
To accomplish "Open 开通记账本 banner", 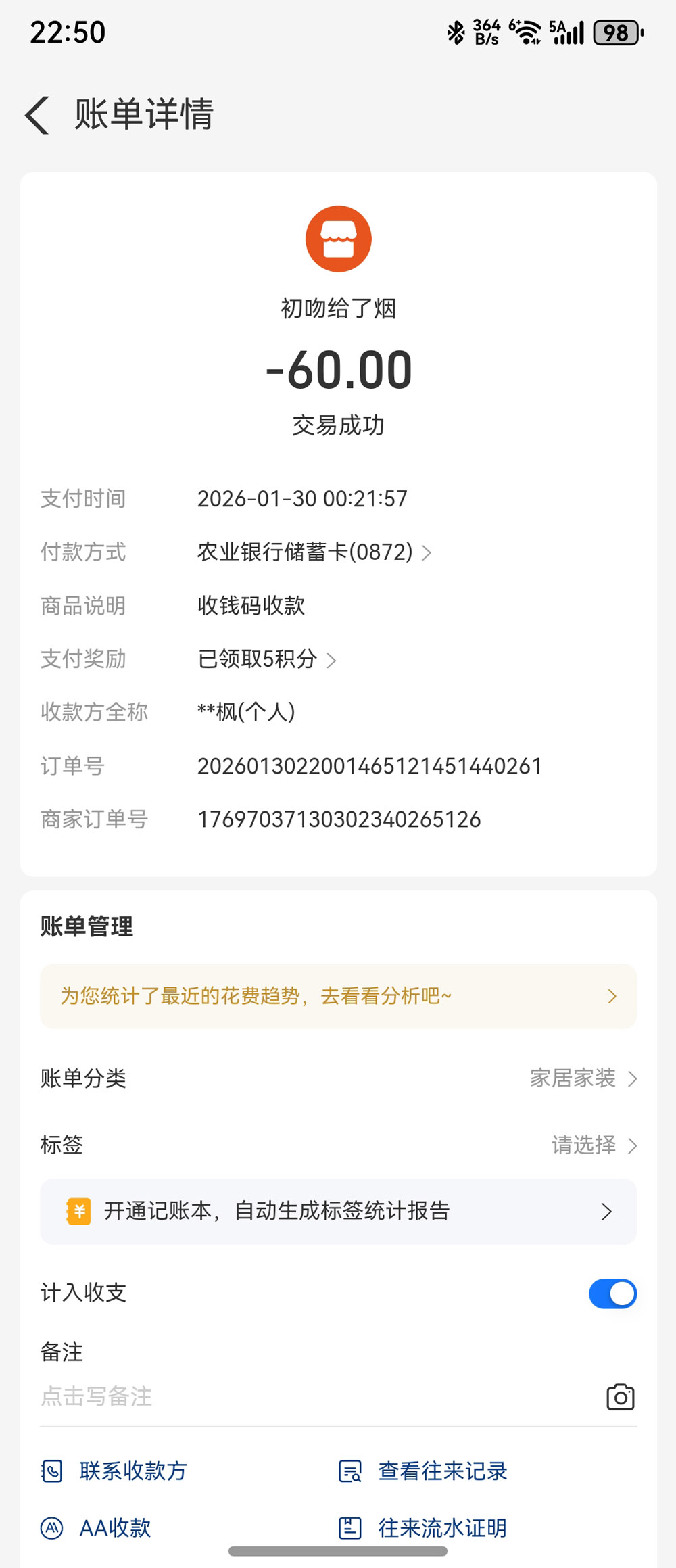I will pyautogui.click(x=338, y=1211).
